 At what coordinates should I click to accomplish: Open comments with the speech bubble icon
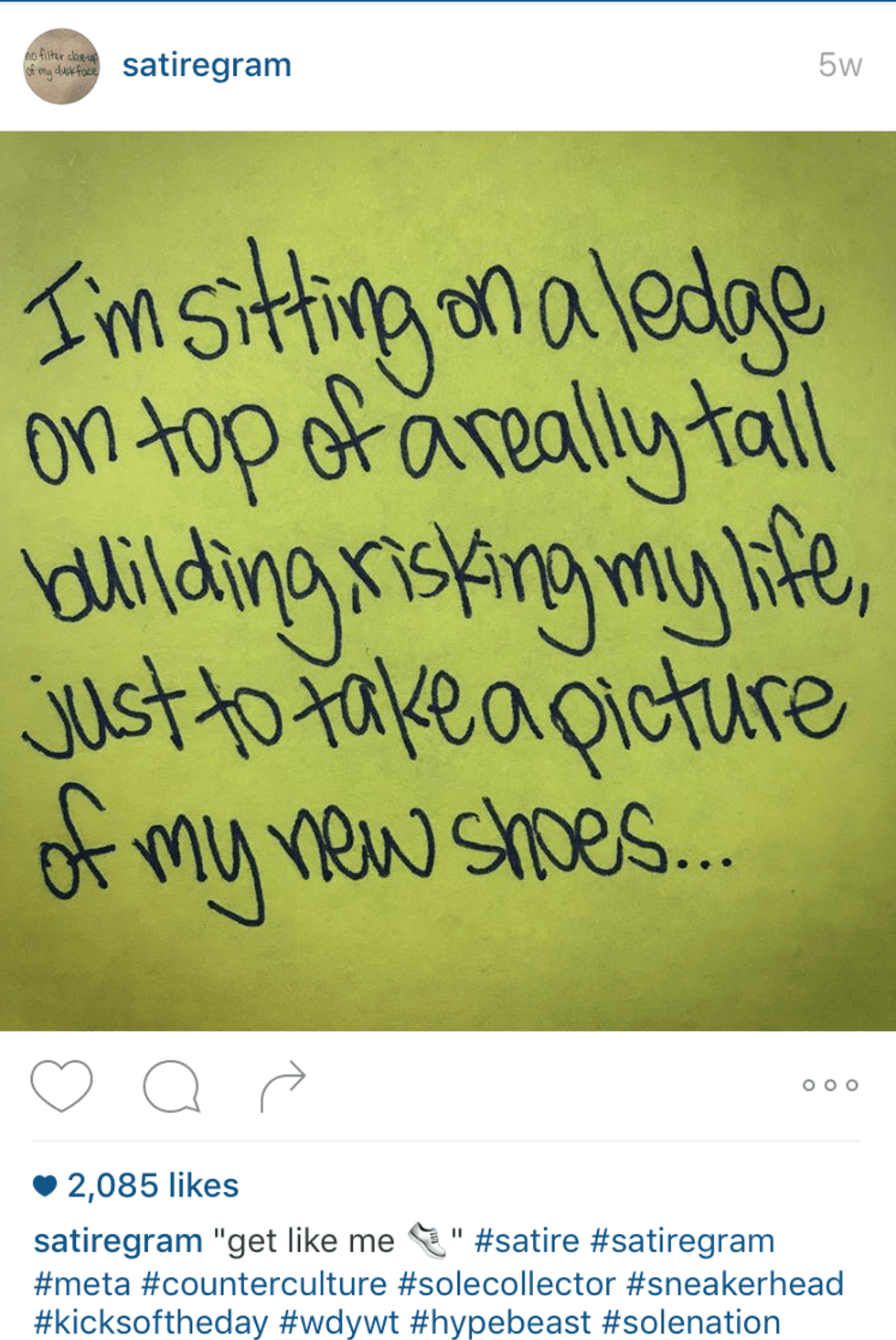pyautogui.click(x=171, y=1086)
